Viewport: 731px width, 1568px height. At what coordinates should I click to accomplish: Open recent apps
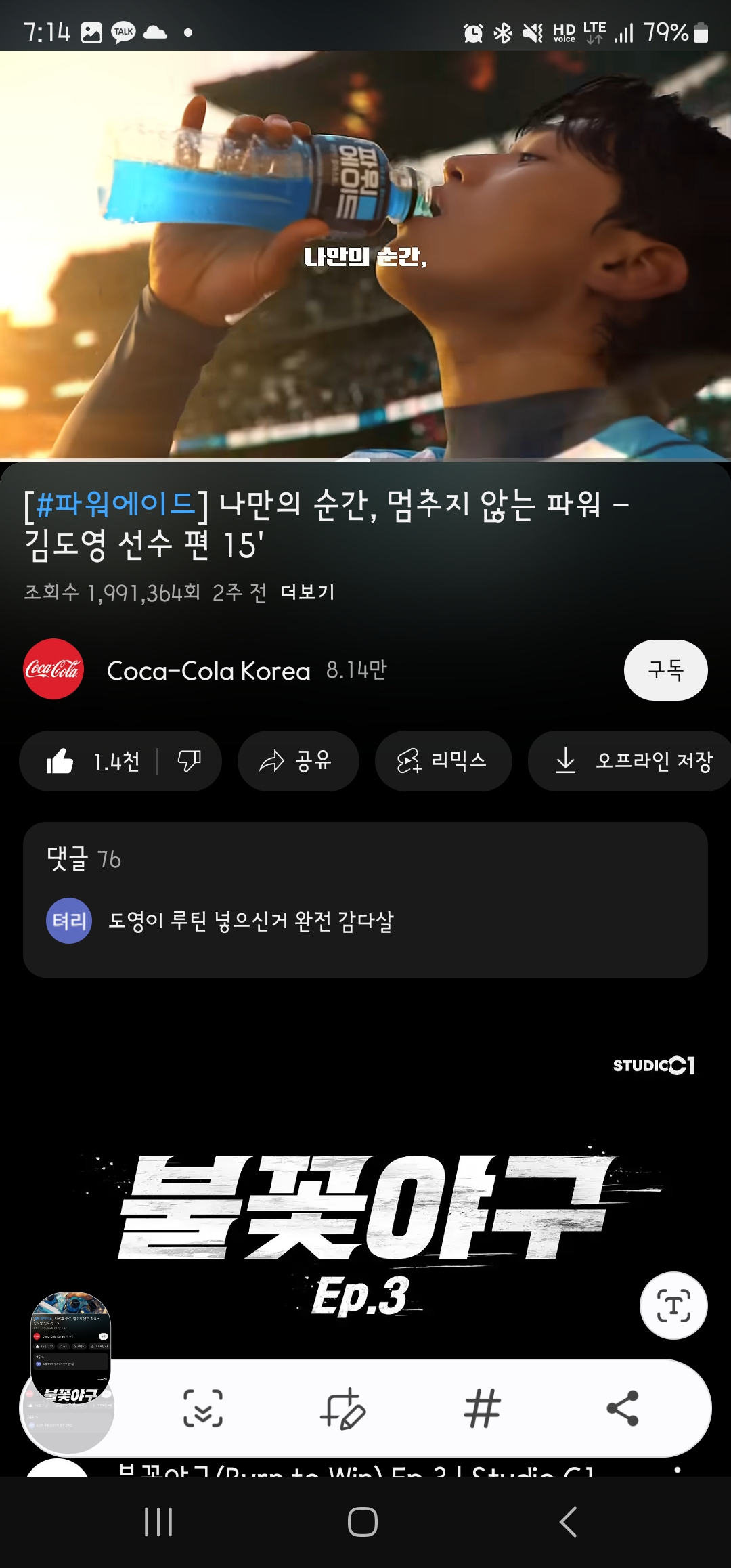coord(159,1522)
